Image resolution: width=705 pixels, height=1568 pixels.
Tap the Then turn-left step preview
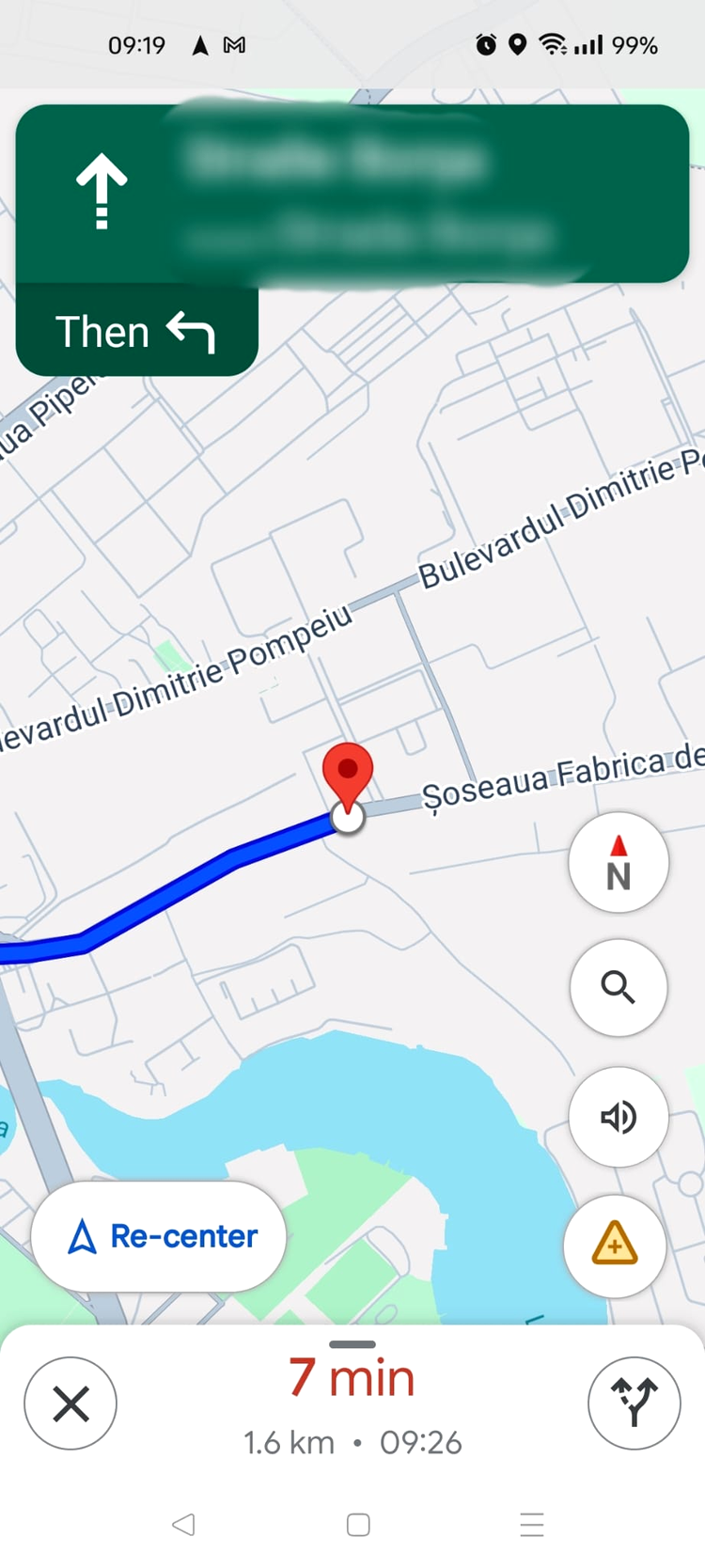136,331
